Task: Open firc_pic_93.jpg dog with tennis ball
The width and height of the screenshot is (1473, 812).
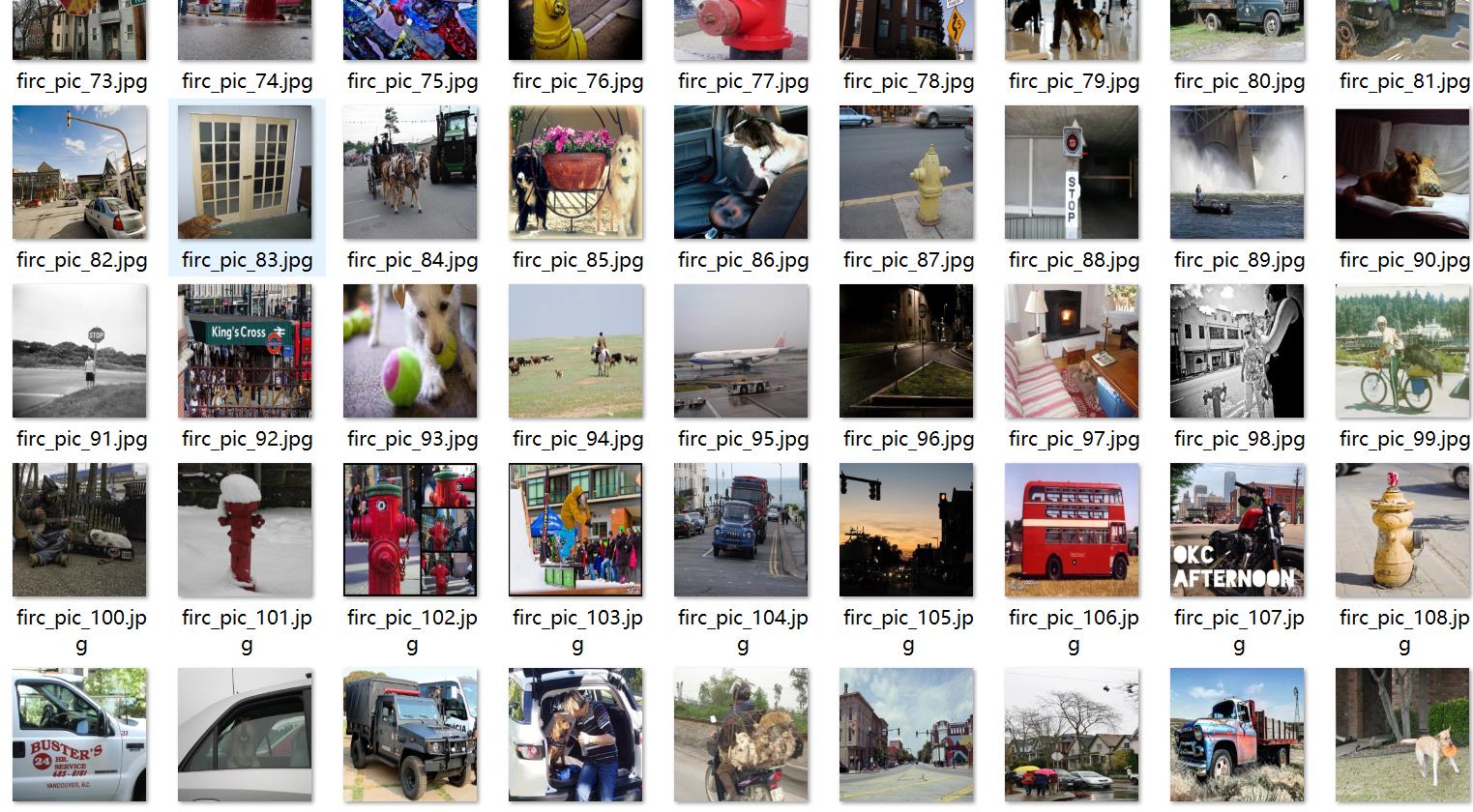Action: [x=411, y=351]
